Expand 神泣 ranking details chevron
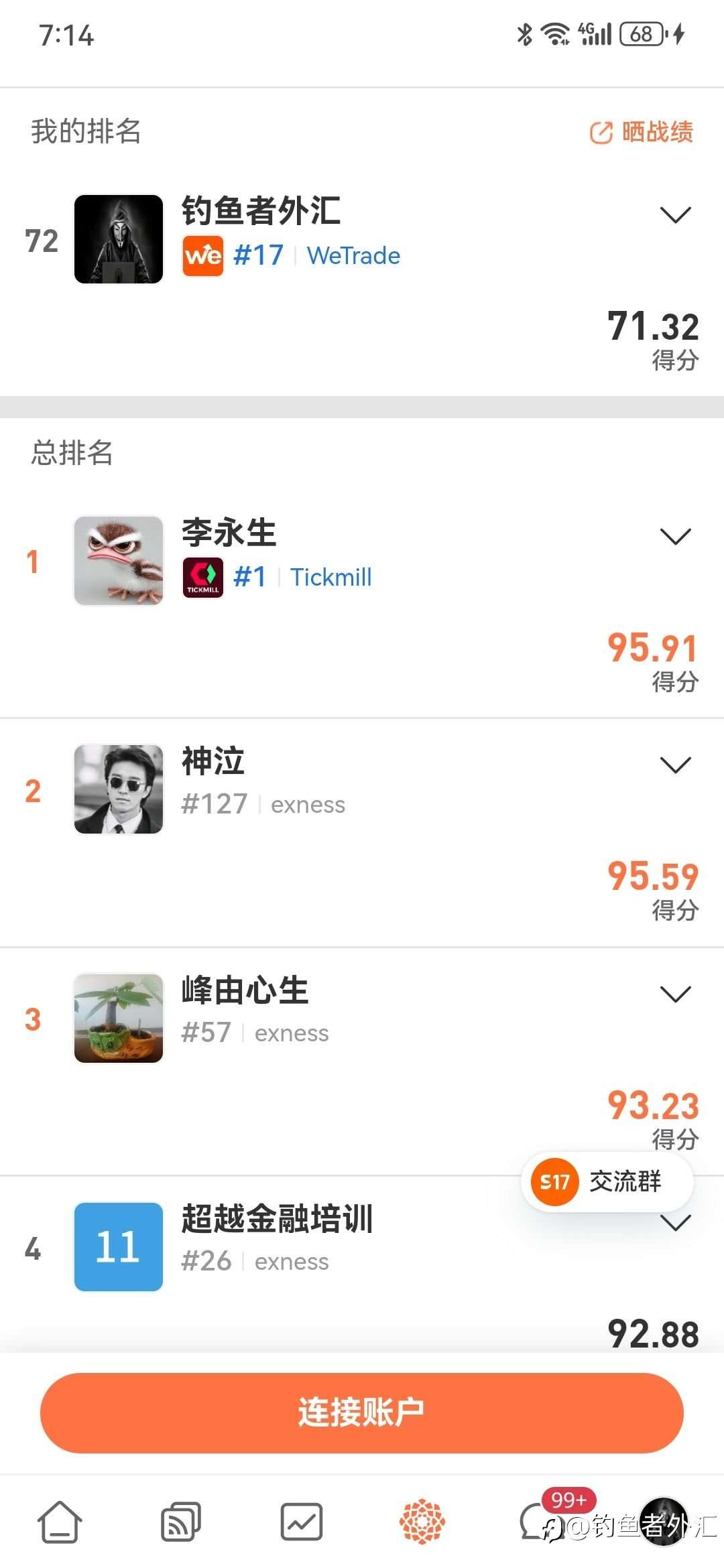The height and width of the screenshot is (1568, 724). pyautogui.click(x=676, y=764)
